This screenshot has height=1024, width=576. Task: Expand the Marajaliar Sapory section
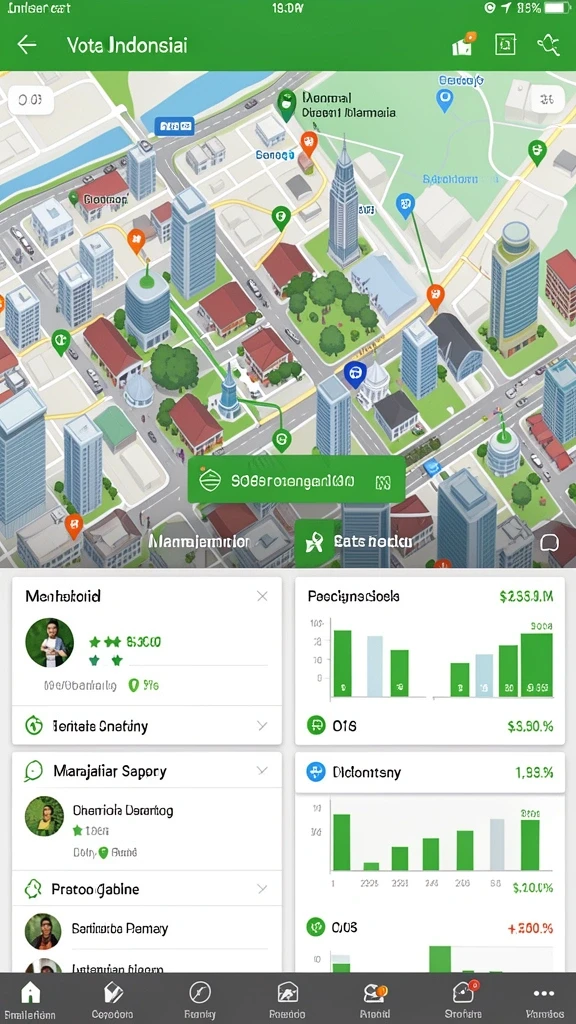coord(147,771)
